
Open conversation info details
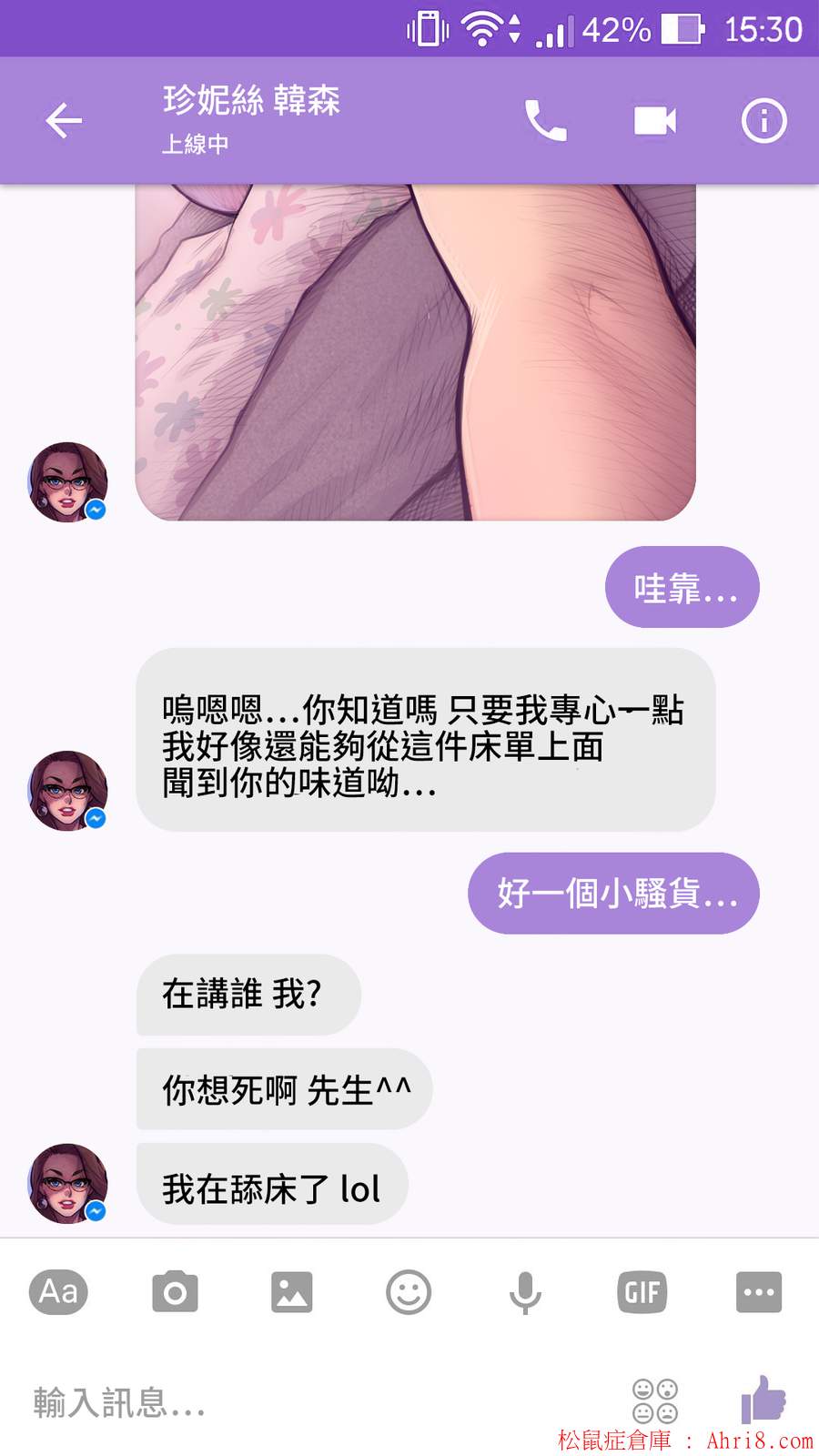[x=763, y=121]
